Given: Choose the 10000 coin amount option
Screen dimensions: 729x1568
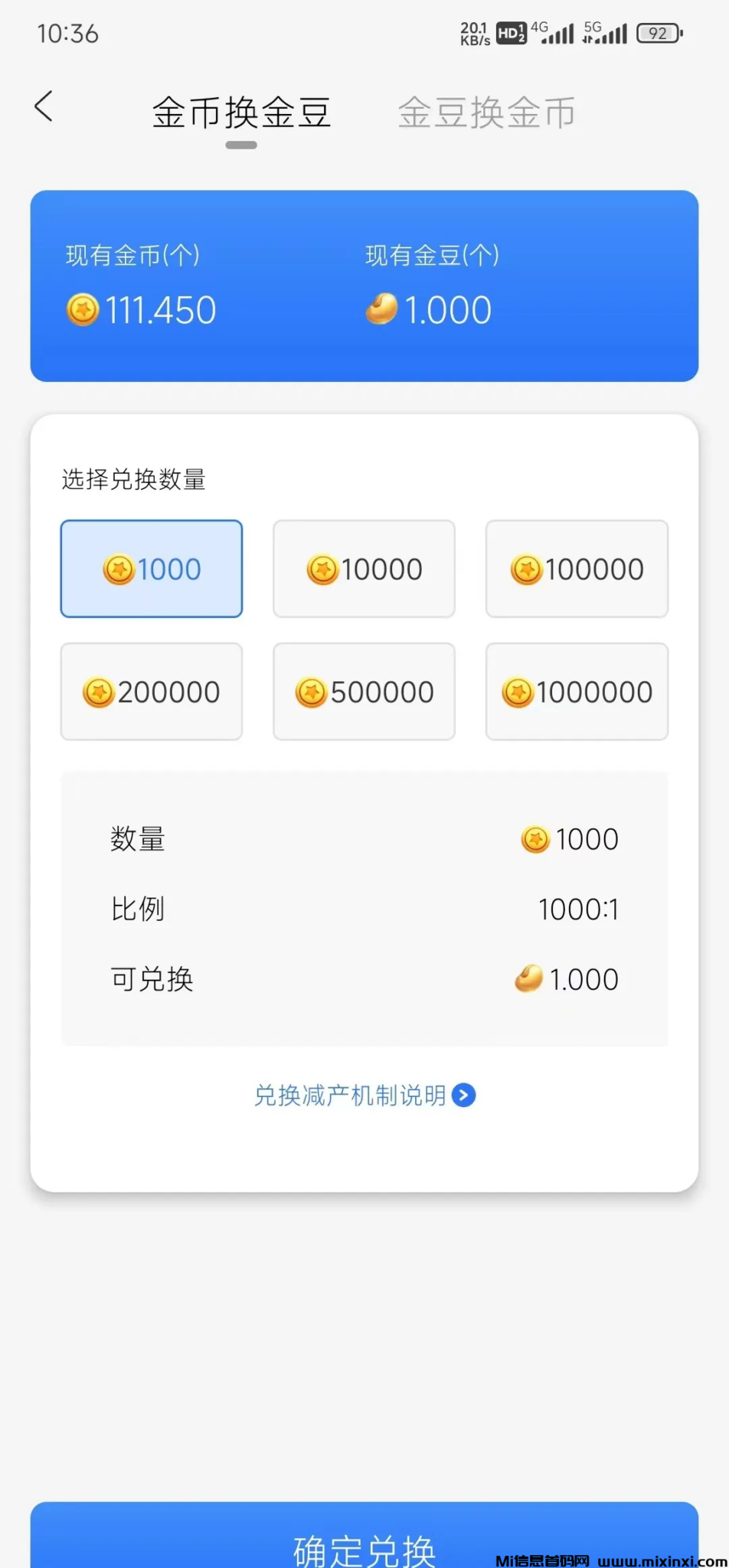Looking at the screenshot, I should pos(364,569).
